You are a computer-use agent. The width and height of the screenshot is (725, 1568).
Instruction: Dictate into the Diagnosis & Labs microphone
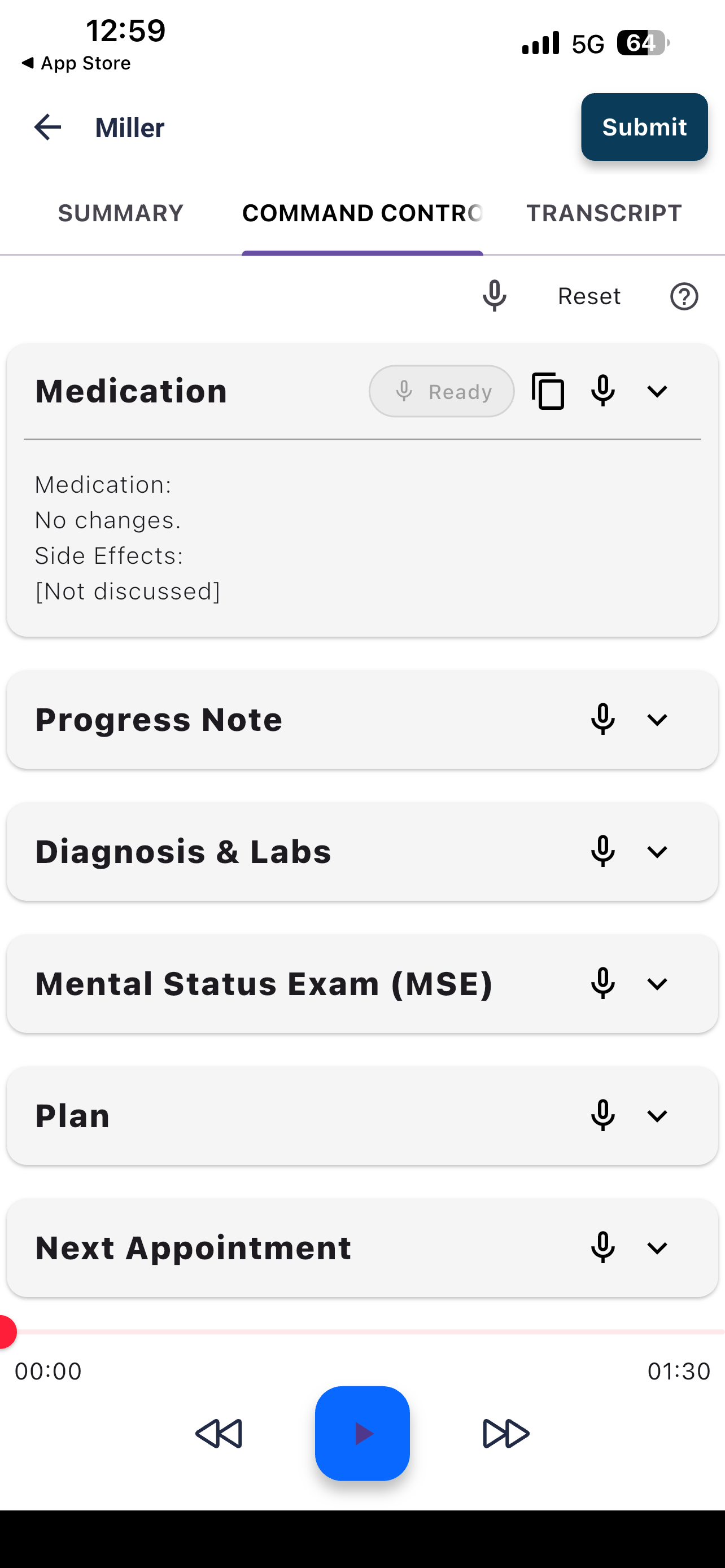[602, 852]
